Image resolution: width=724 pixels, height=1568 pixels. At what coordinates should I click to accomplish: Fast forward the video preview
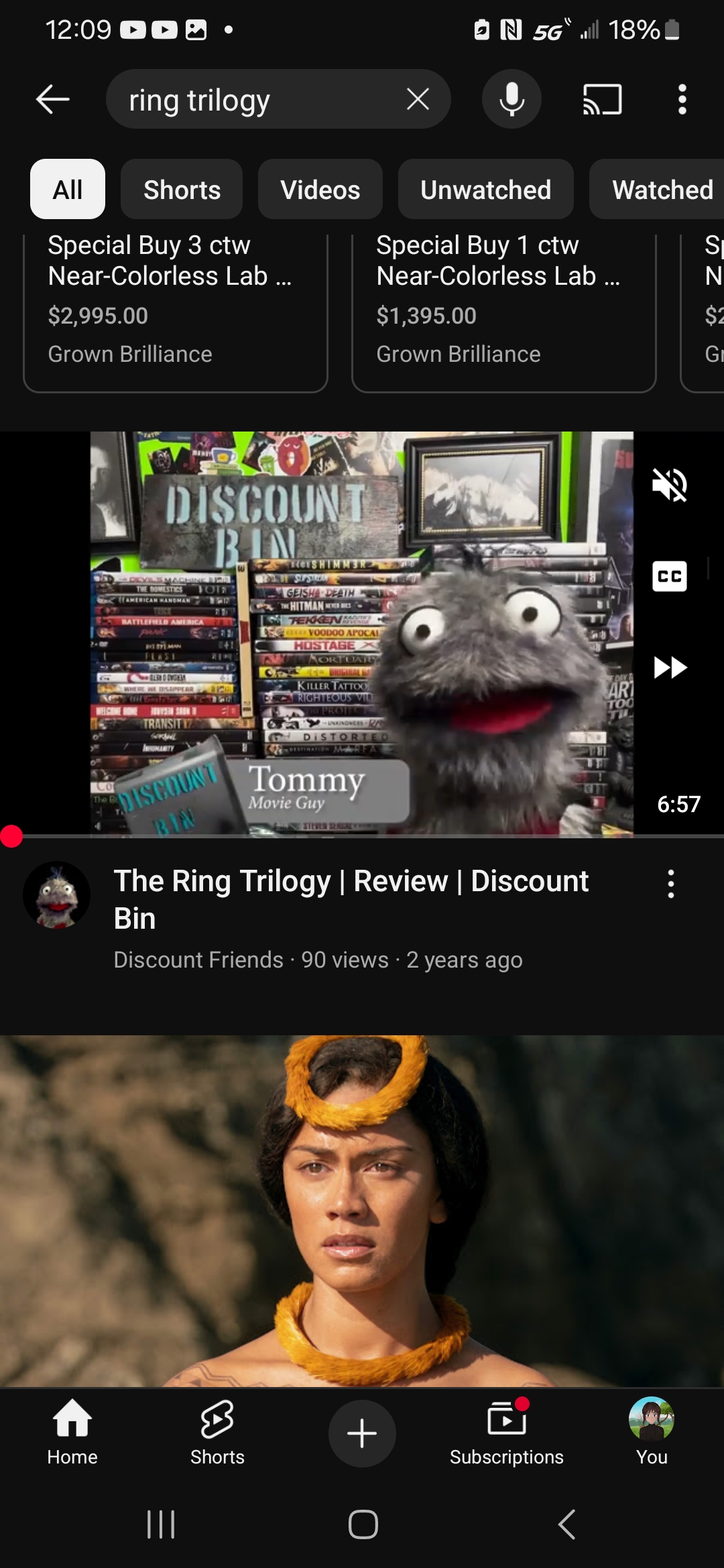[x=669, y=667]
